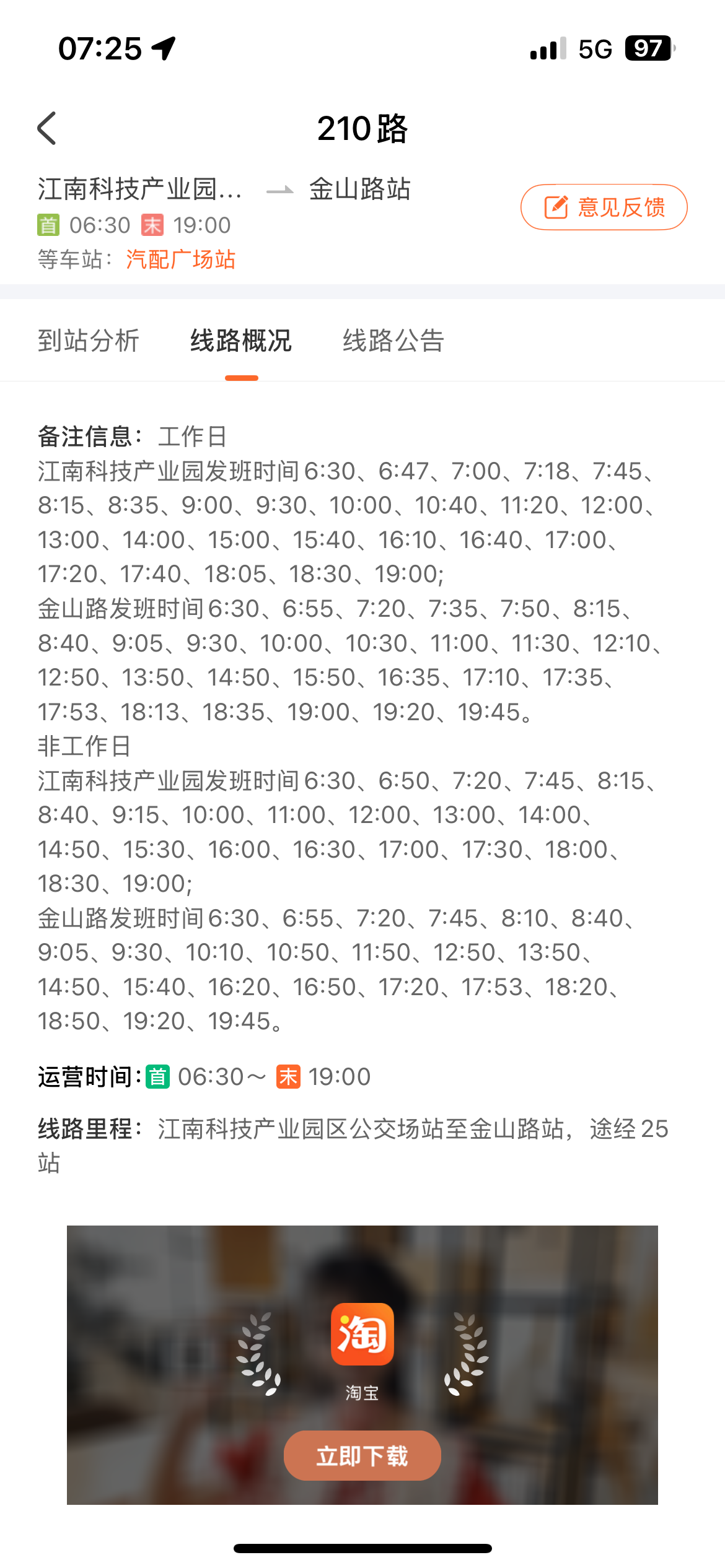Open the 线路公告 tab
This screenshot has height=1568, width=725.
[x=393, y=341]
